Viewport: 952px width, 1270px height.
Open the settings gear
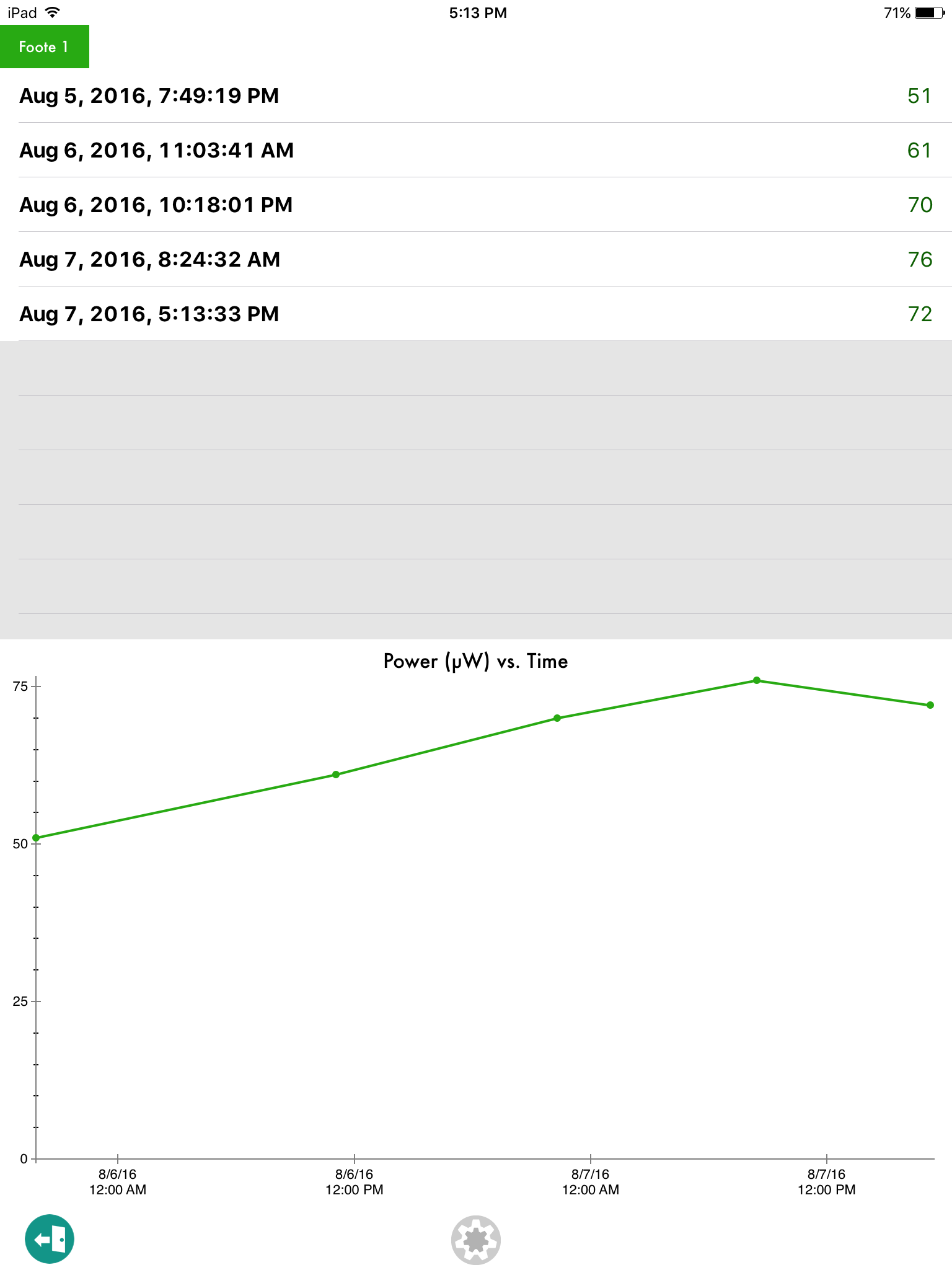pyautogui.click(x=475, y=1240)
